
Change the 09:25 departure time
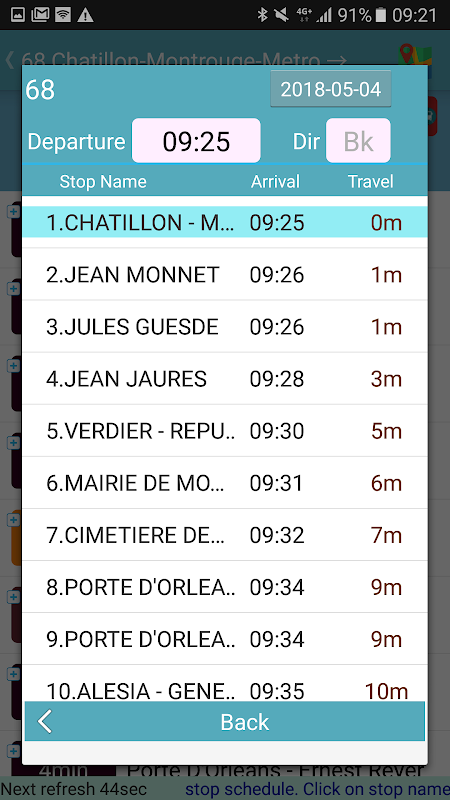coord(196,141)
